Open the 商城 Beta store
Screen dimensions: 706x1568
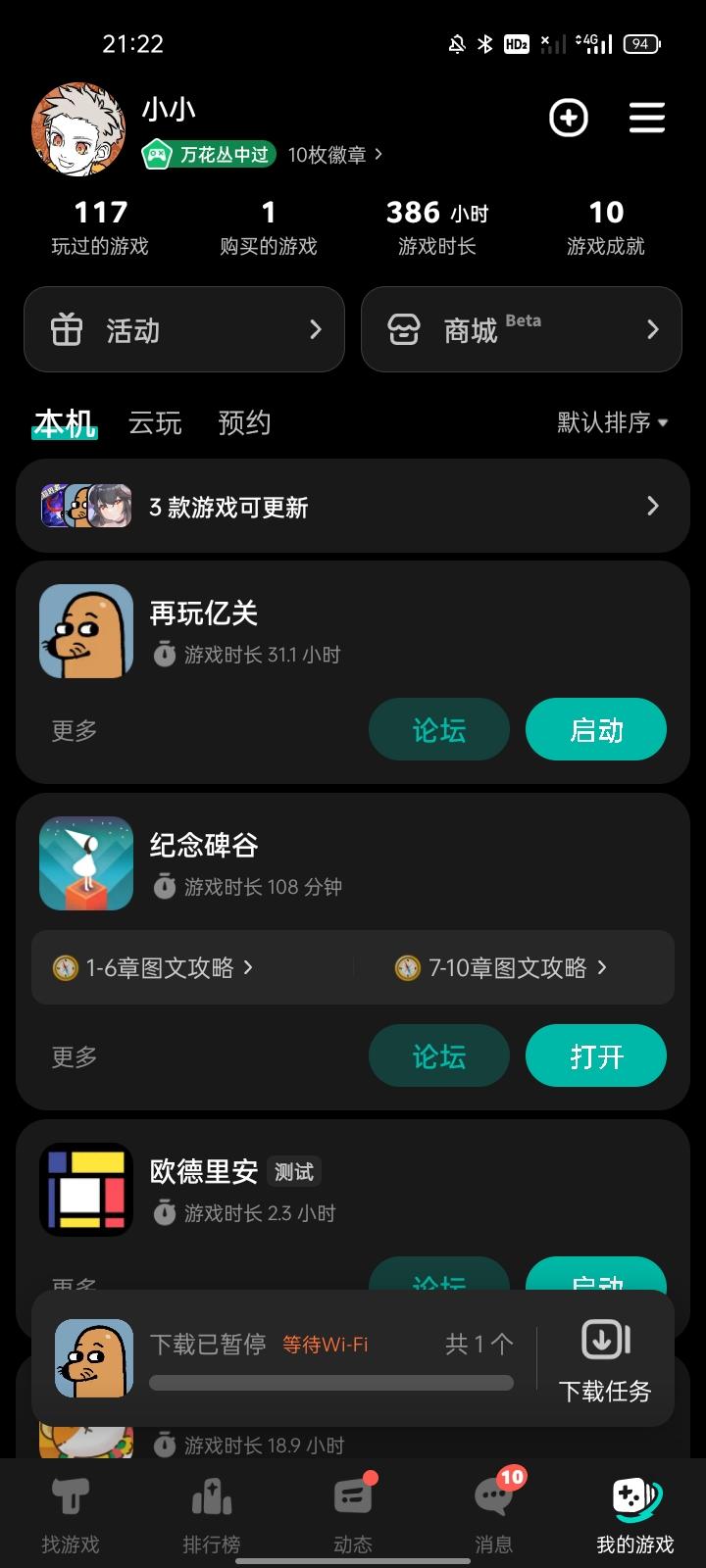pyautogui.click(x=521, y=330)
